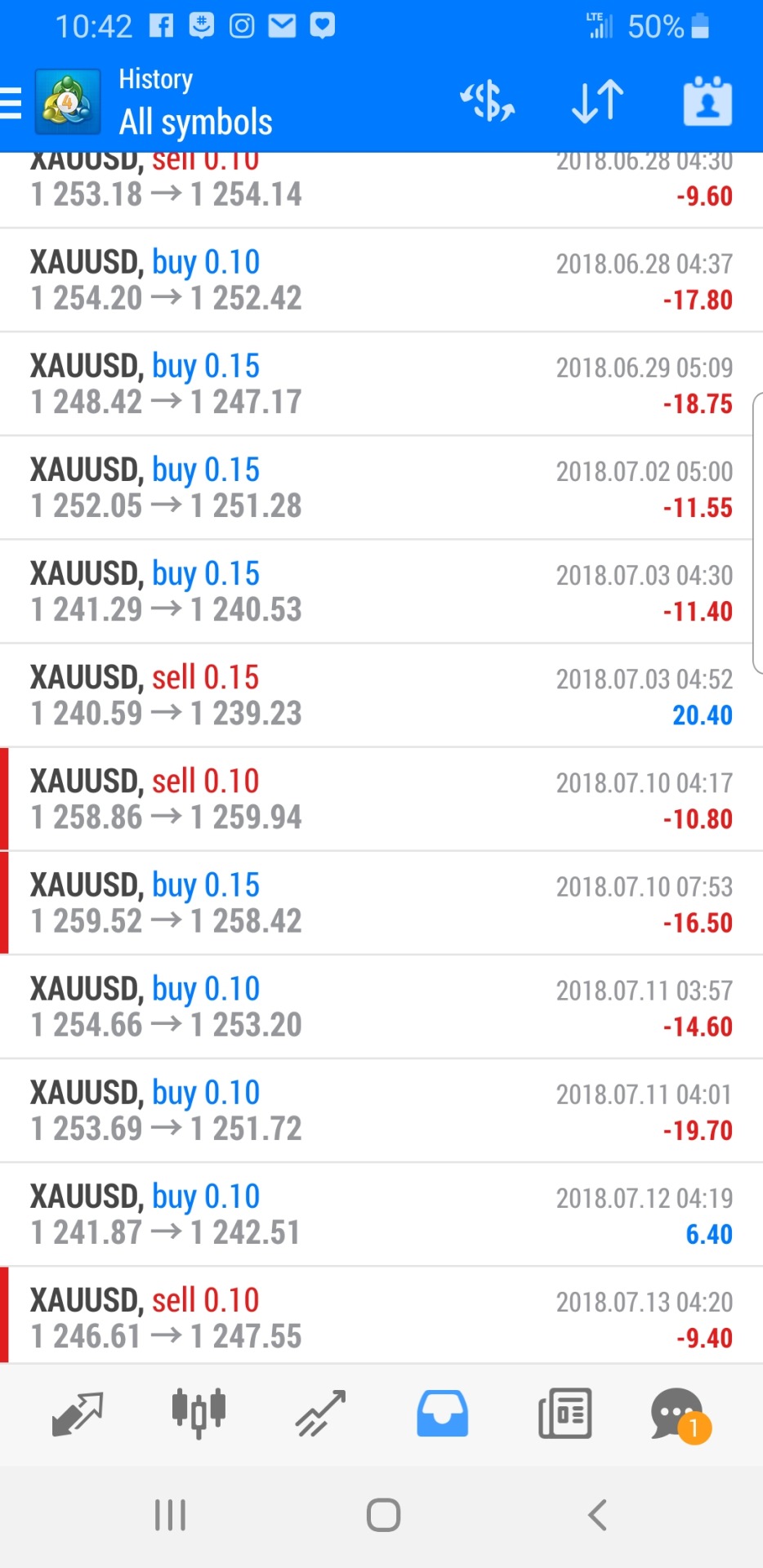This screenshot has width=763, height=1568.
Task: Open the News tab
Action: [x=564, y=1413]
